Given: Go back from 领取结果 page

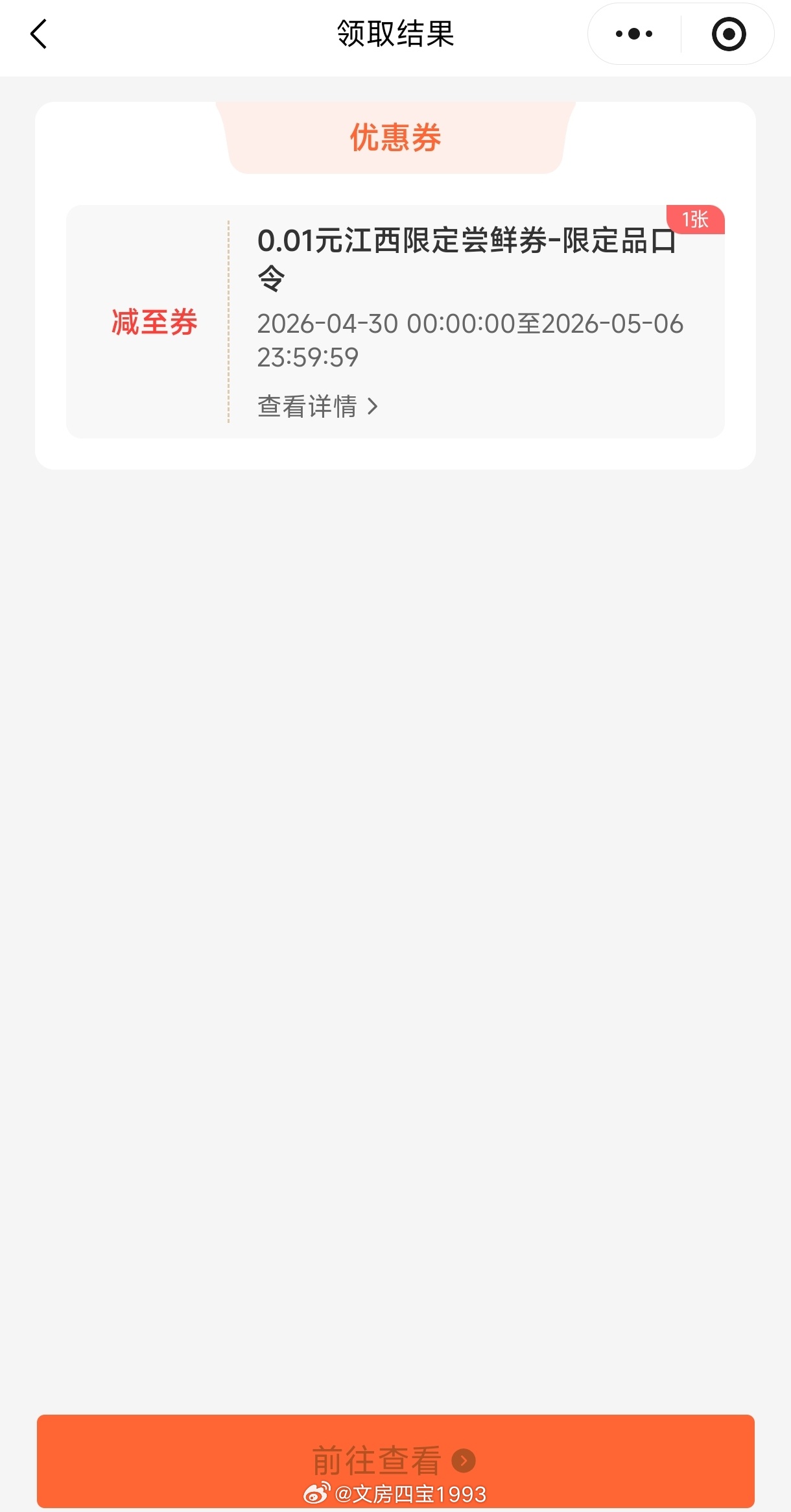Looking at the screenshot, I should (39, 34).
